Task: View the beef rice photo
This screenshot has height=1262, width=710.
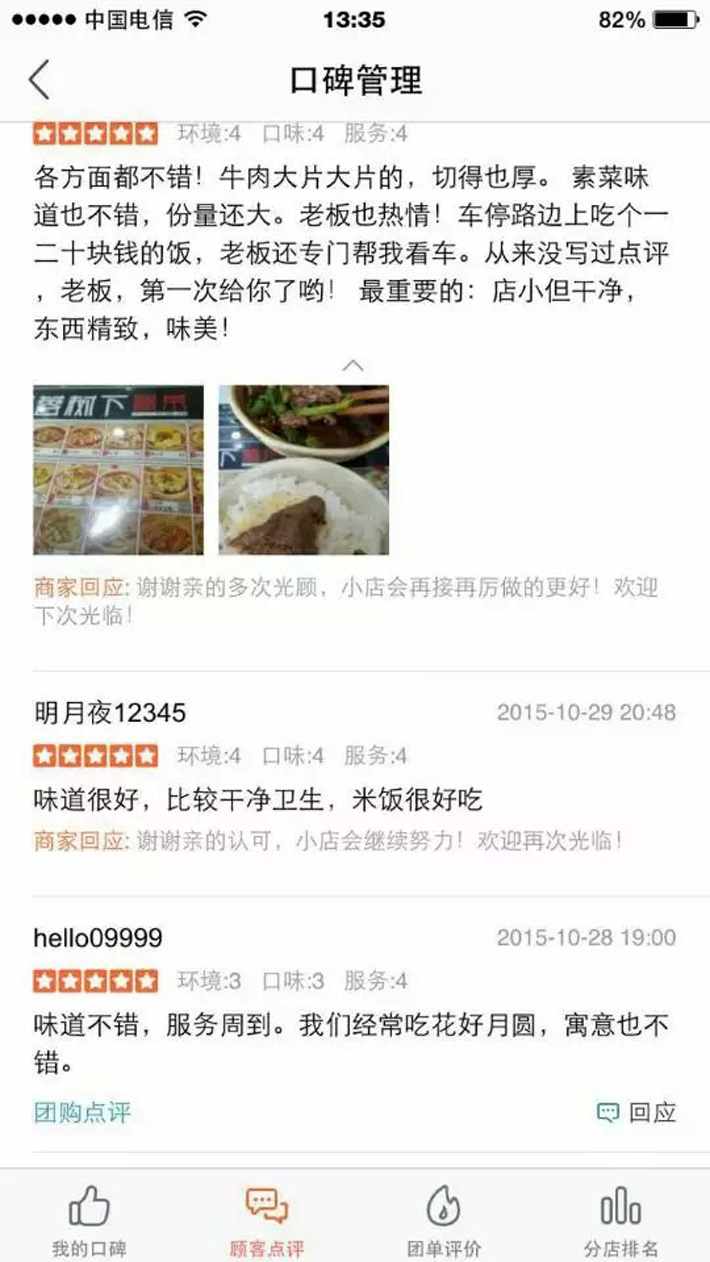Action: coord(304,470)
